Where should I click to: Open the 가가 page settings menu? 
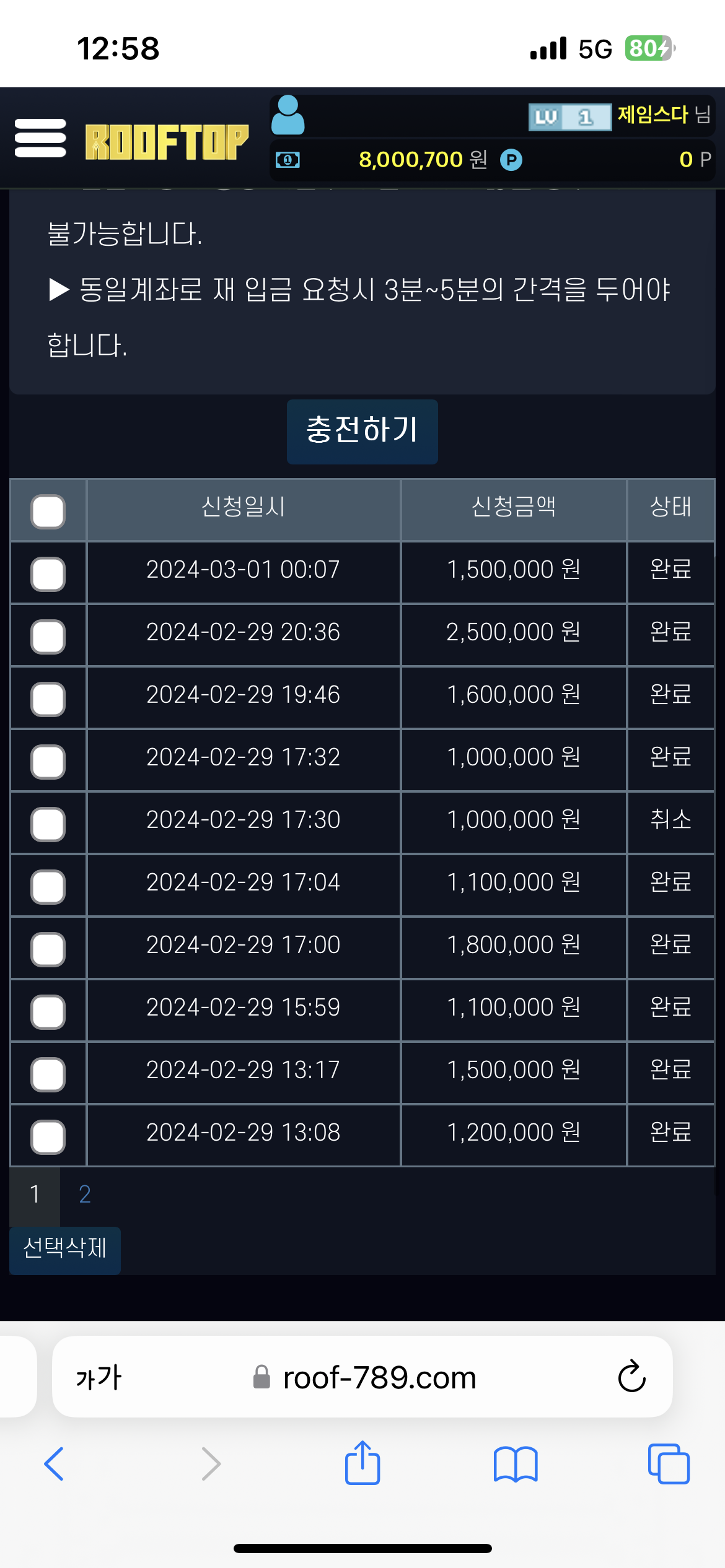(99, 1377)
